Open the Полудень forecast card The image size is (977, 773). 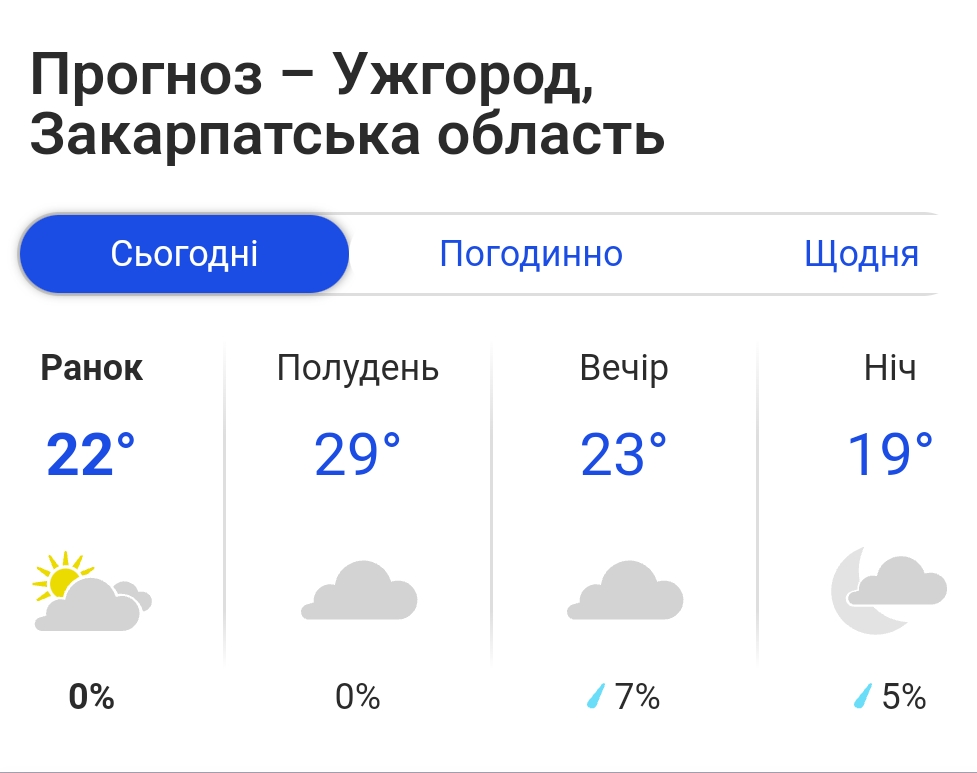[358, 531]
